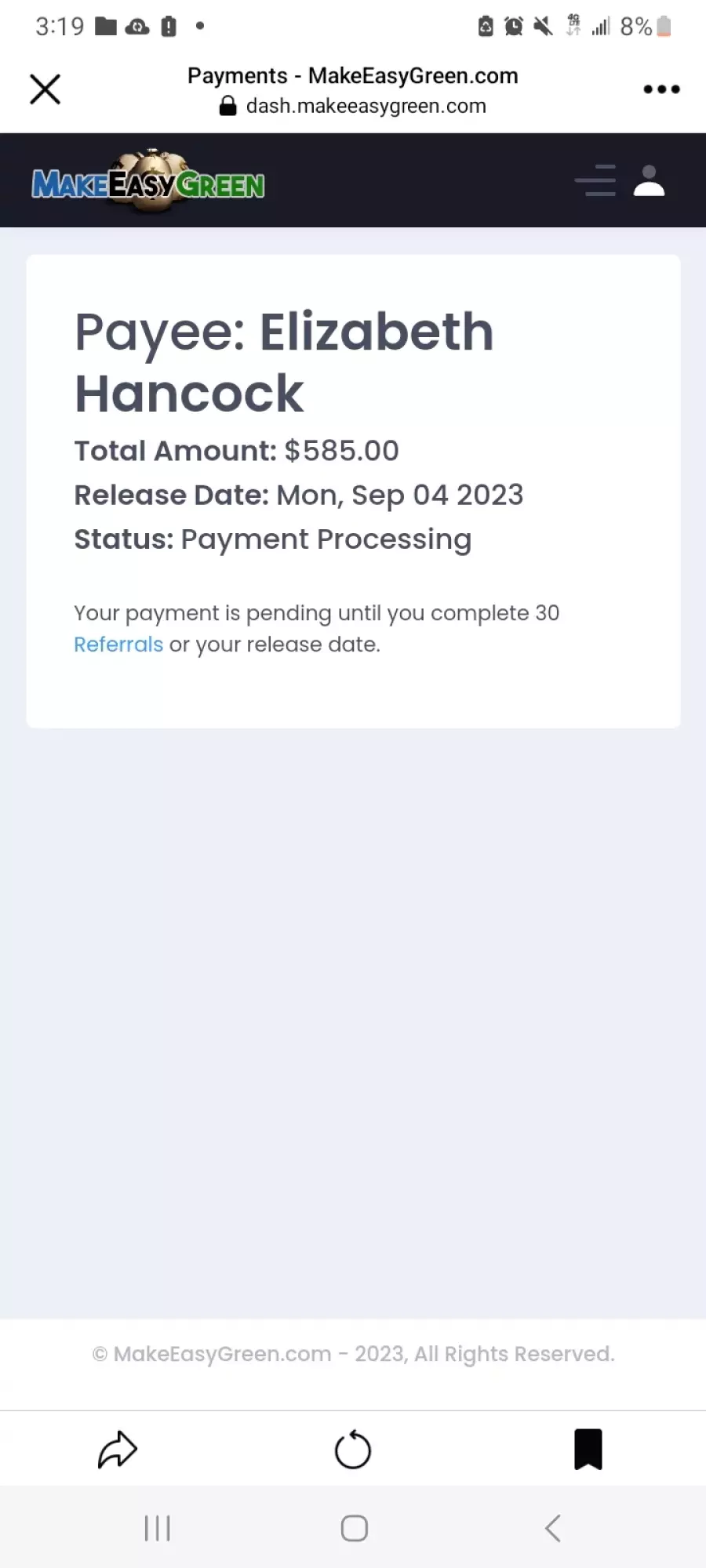The width and height of the screenshot is (706, 1568).
Task: Tap the MakeEasyGreen logo
Action: [148, 181]
